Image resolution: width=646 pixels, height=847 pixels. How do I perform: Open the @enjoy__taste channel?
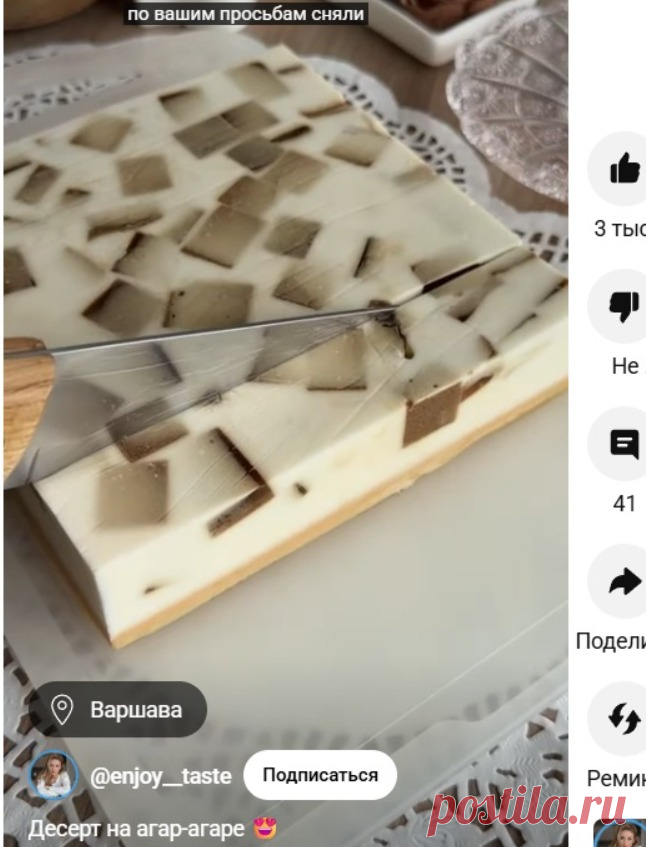pos(161,775)
